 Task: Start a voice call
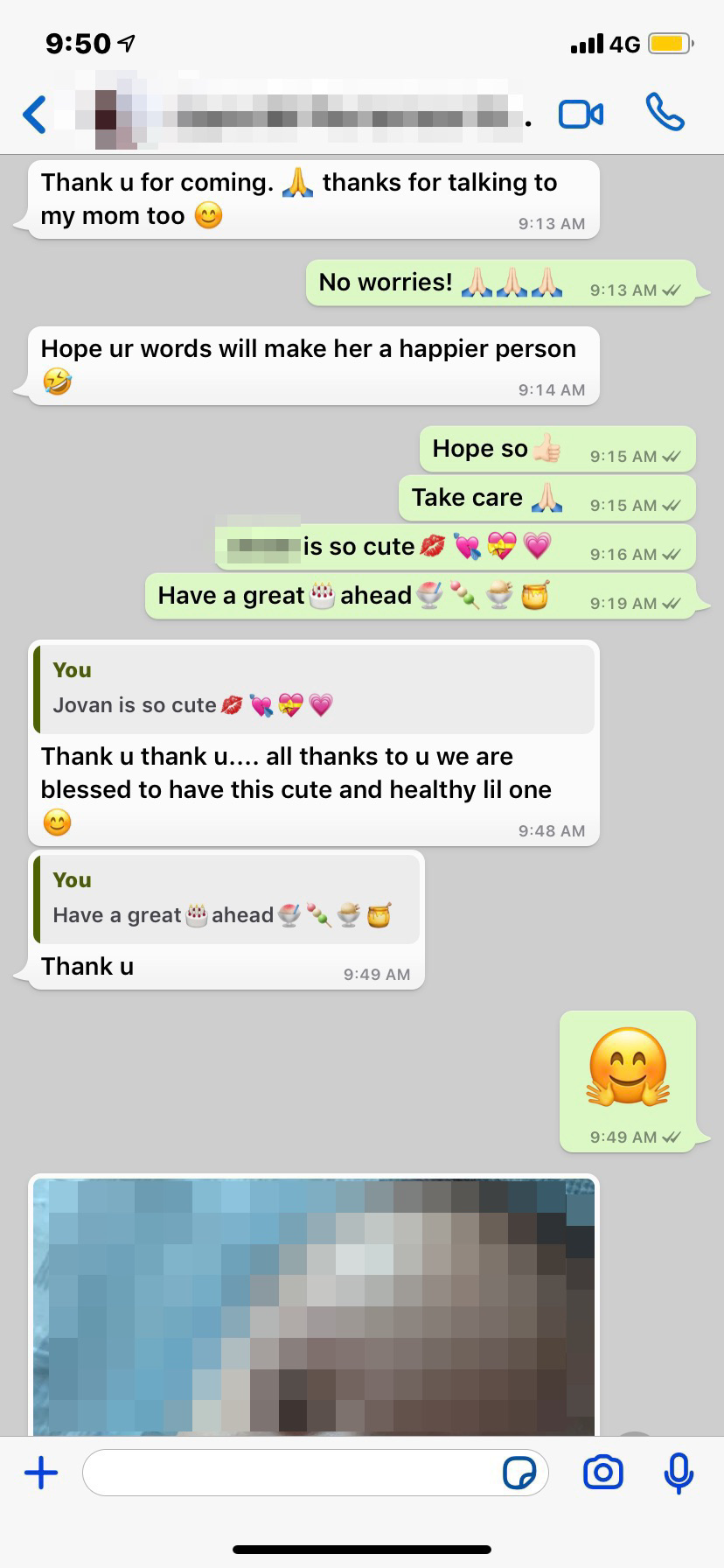(665, 113)
